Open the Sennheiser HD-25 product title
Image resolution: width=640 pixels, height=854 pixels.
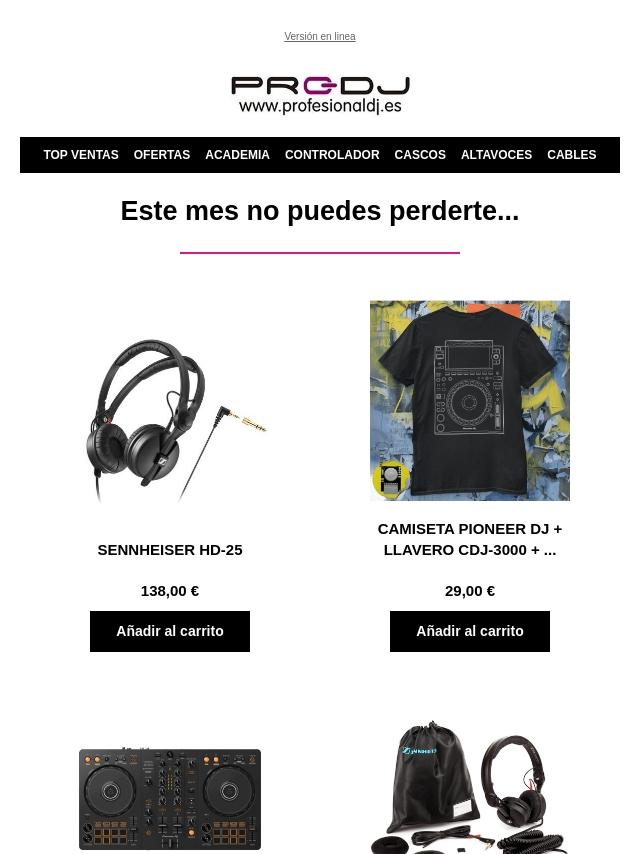click(170, 549)
